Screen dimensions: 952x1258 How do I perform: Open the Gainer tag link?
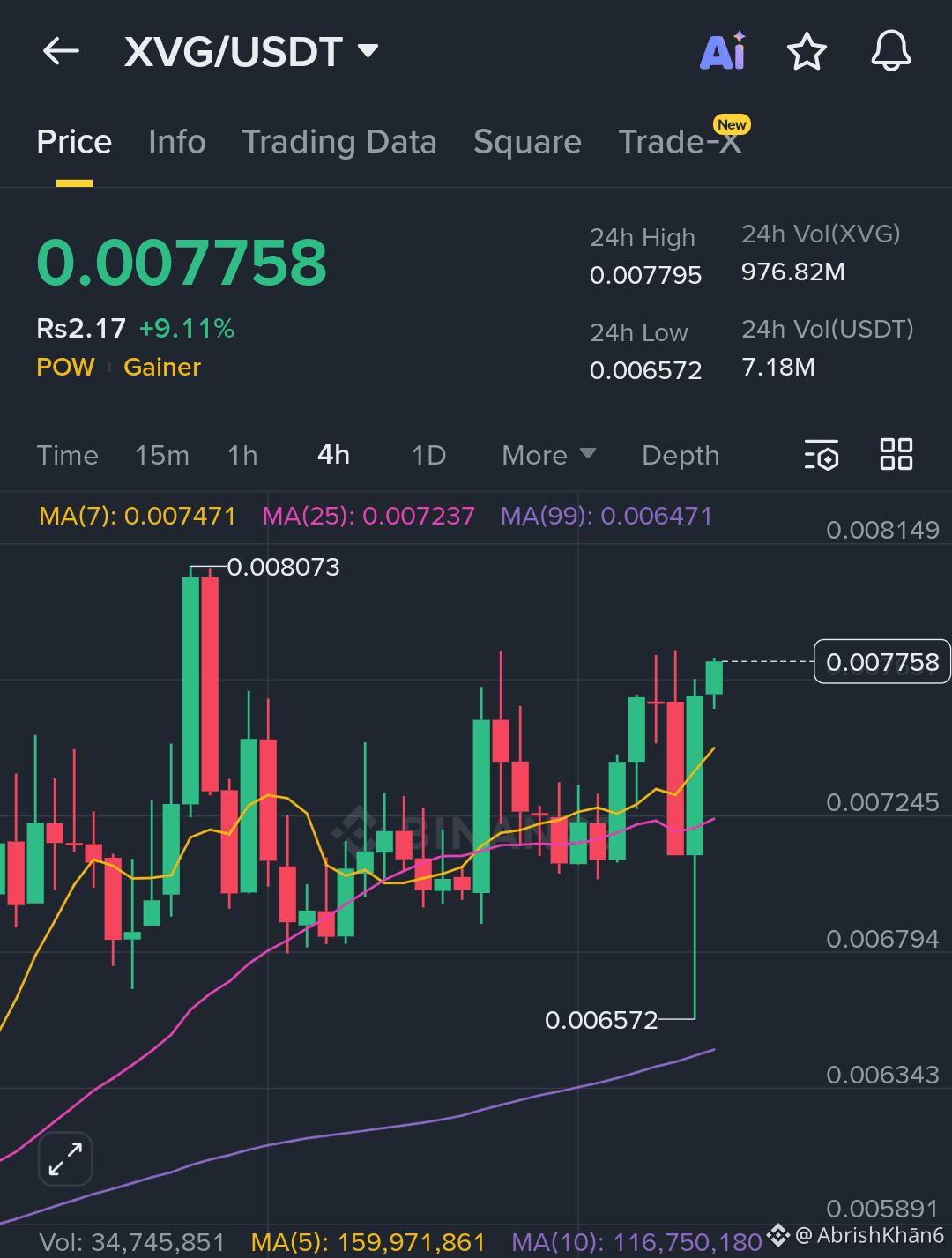point(161,368)
